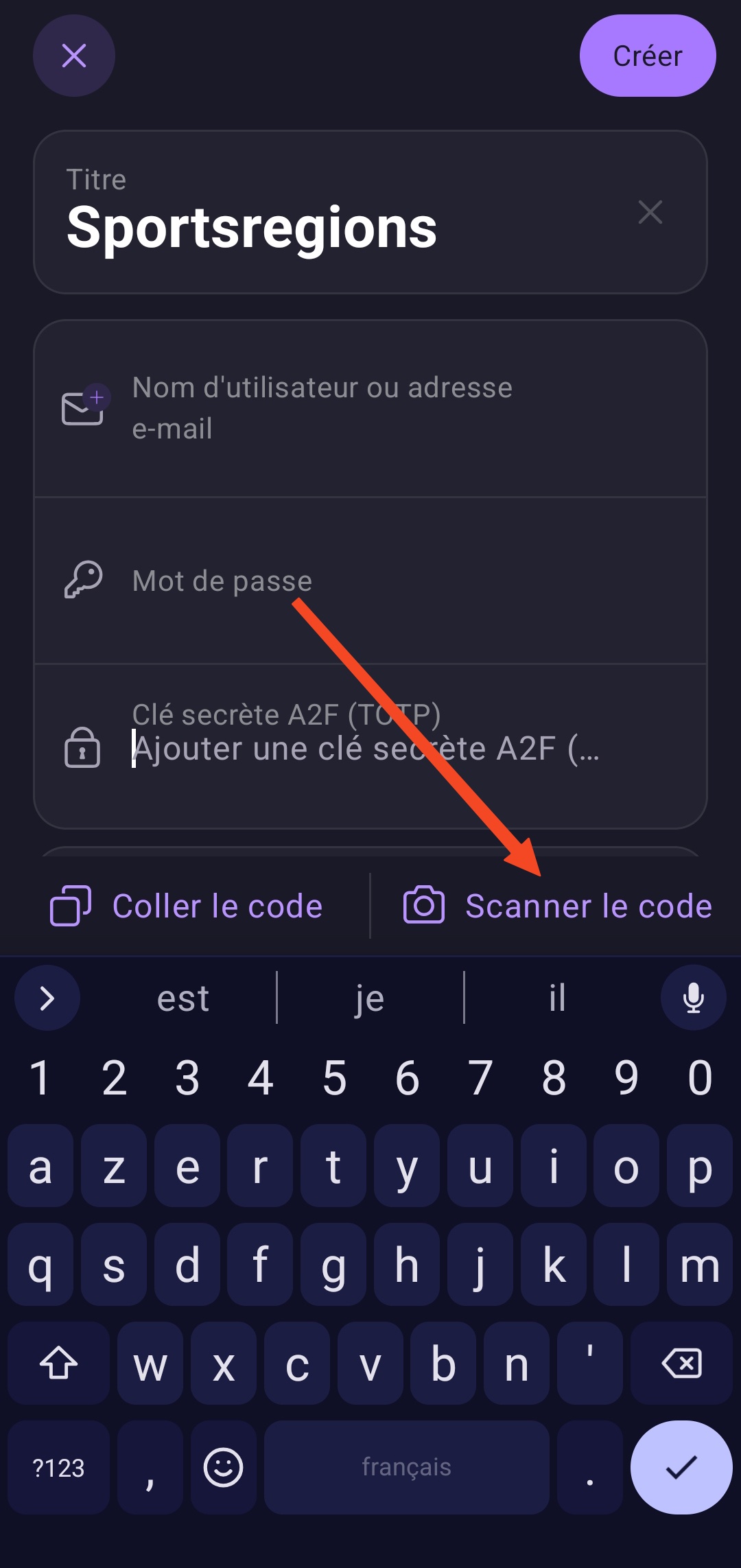Tap the Créer button
Viewport: 741px width, 1568px height.
coord(647,56)
